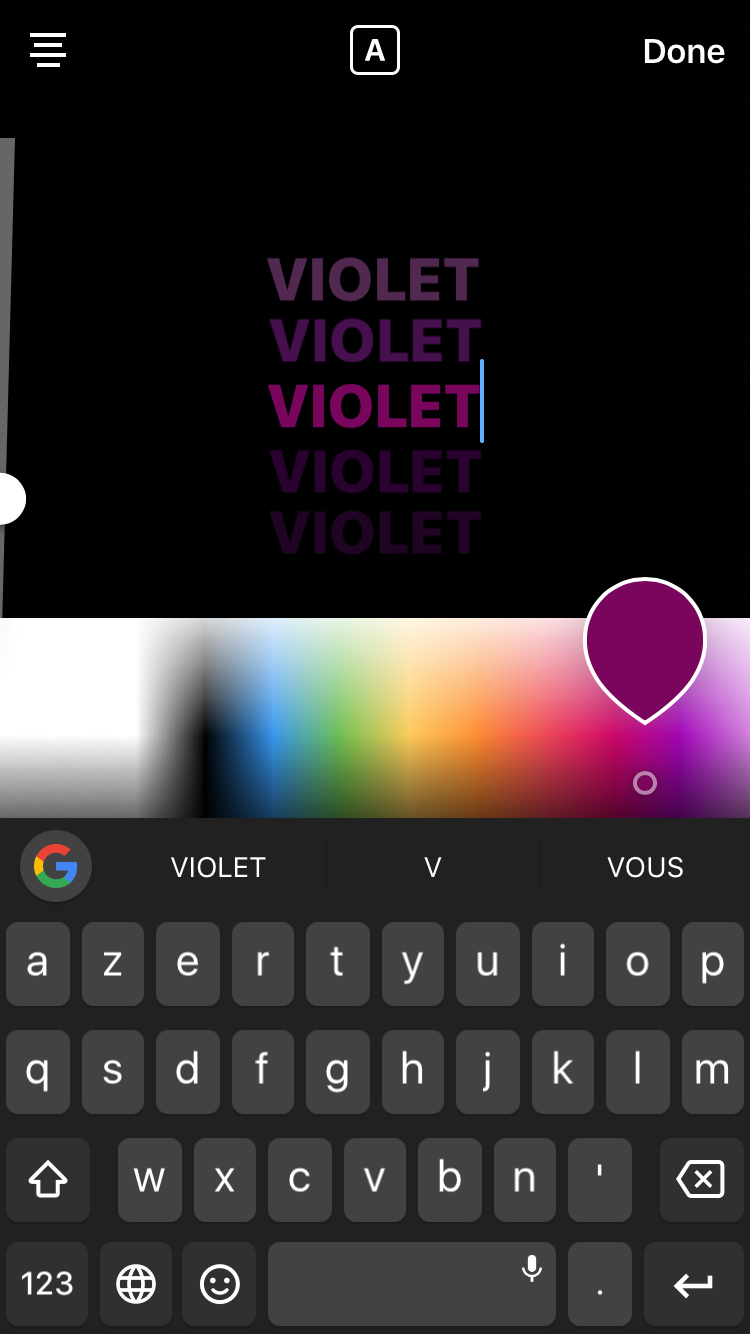Delete a character with backspace
The image size is (750, 1334).
pos(700,1180)
